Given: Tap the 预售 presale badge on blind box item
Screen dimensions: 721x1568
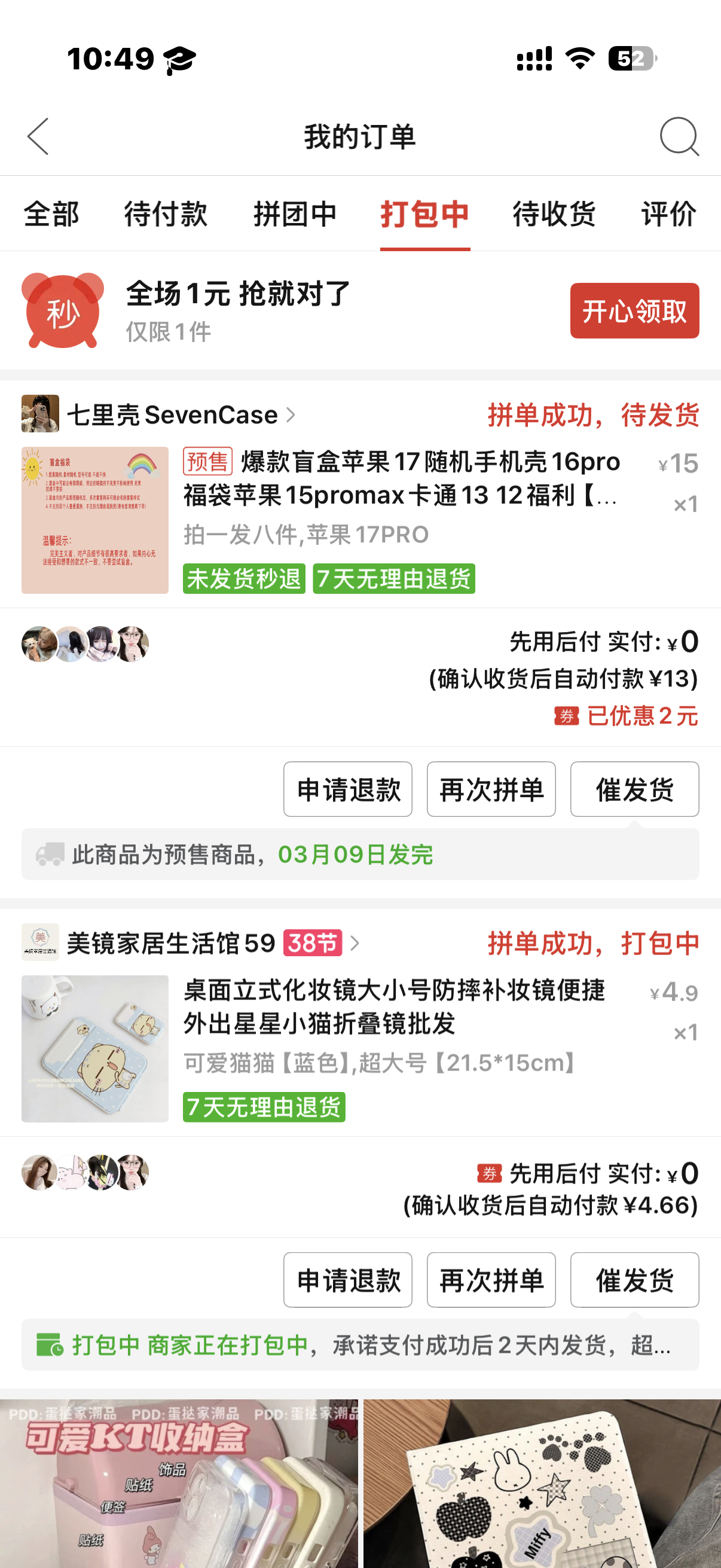Looking at the screenshot, I should [207, 462].
